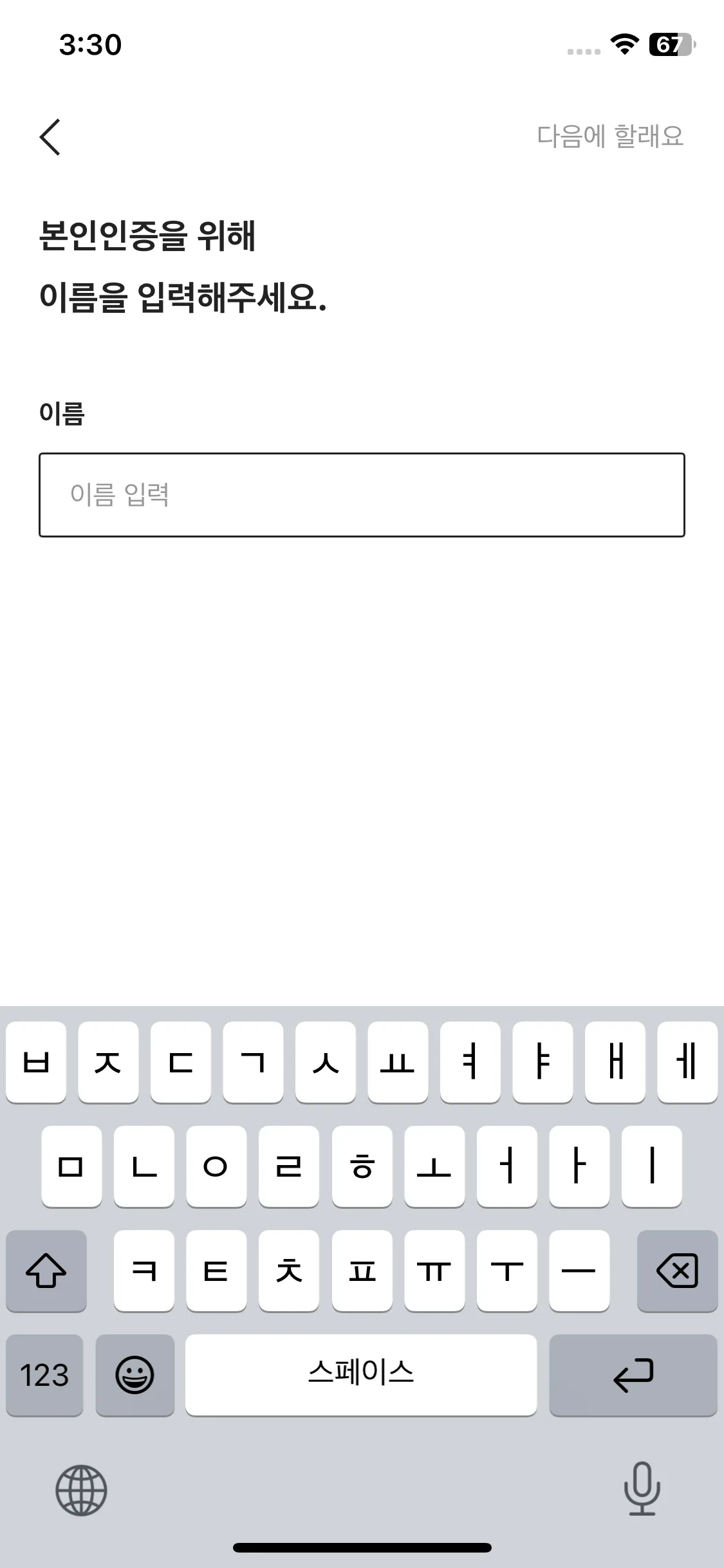Image resolution: width=724 pixels, height=1568 pixels.
Task: Tap the shift key to enable uppercase consonants
Action: coord(46,1271)
